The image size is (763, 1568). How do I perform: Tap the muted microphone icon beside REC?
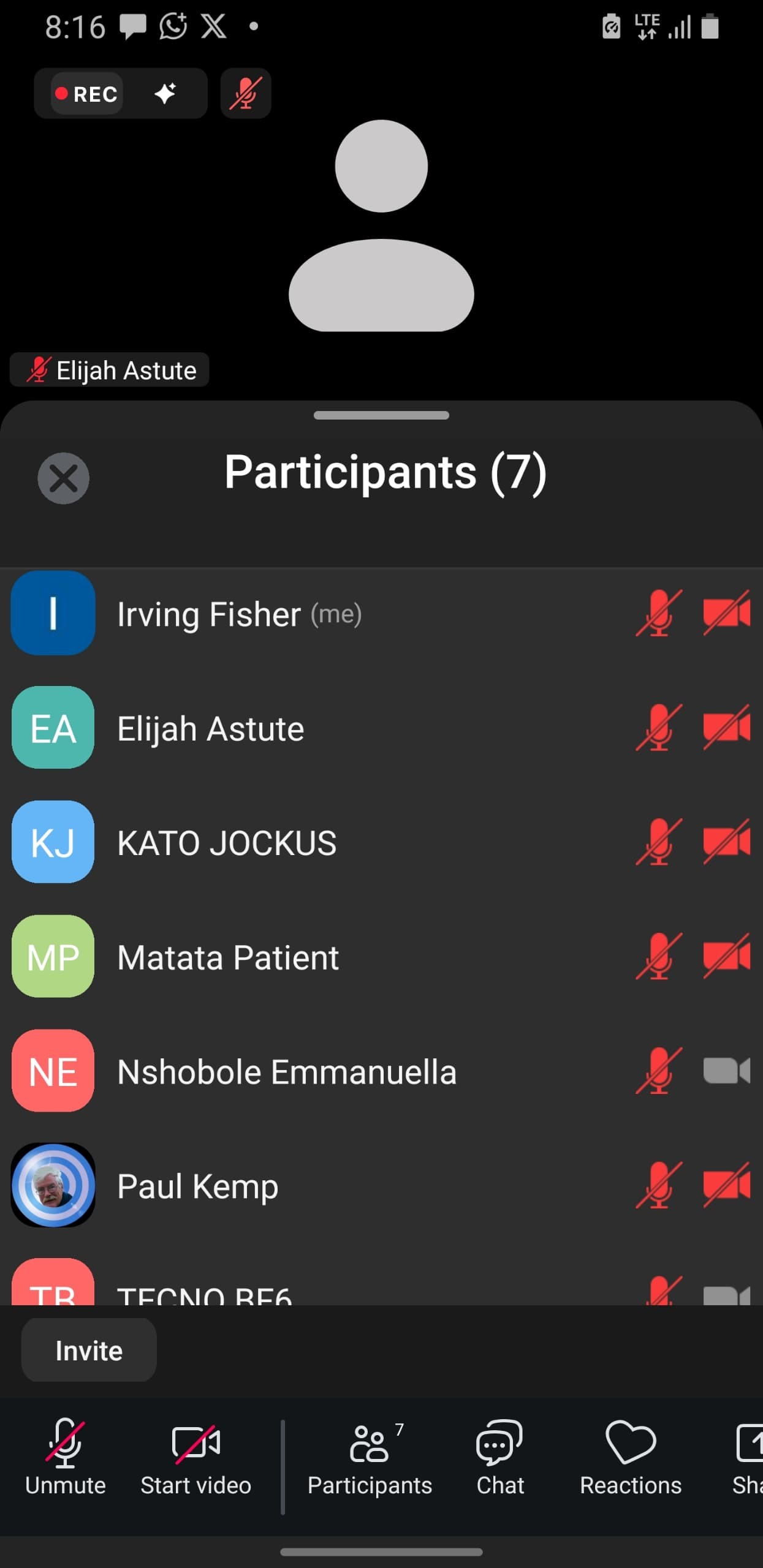click(x=246, y=94)
